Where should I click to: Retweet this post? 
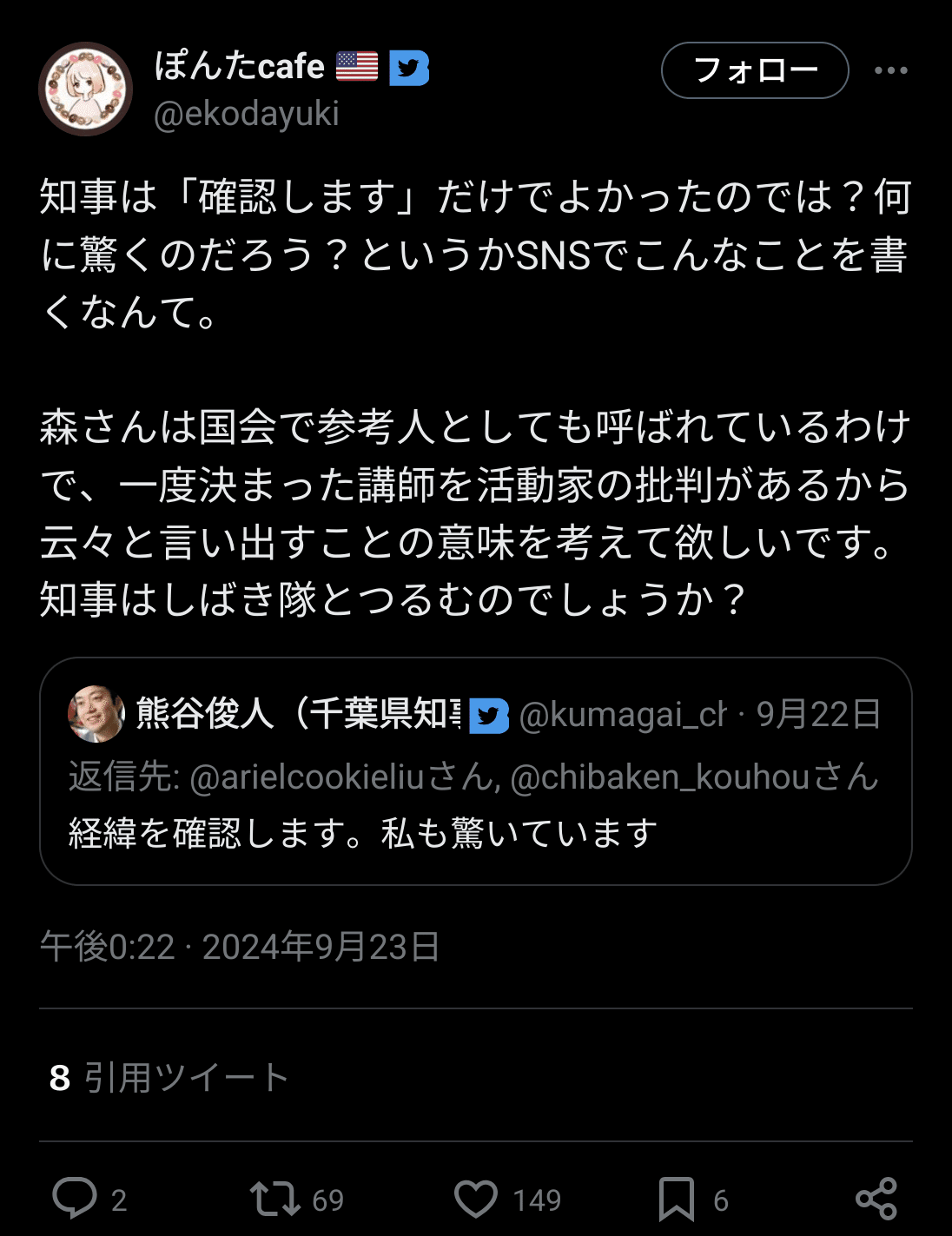pos(275,1199)
